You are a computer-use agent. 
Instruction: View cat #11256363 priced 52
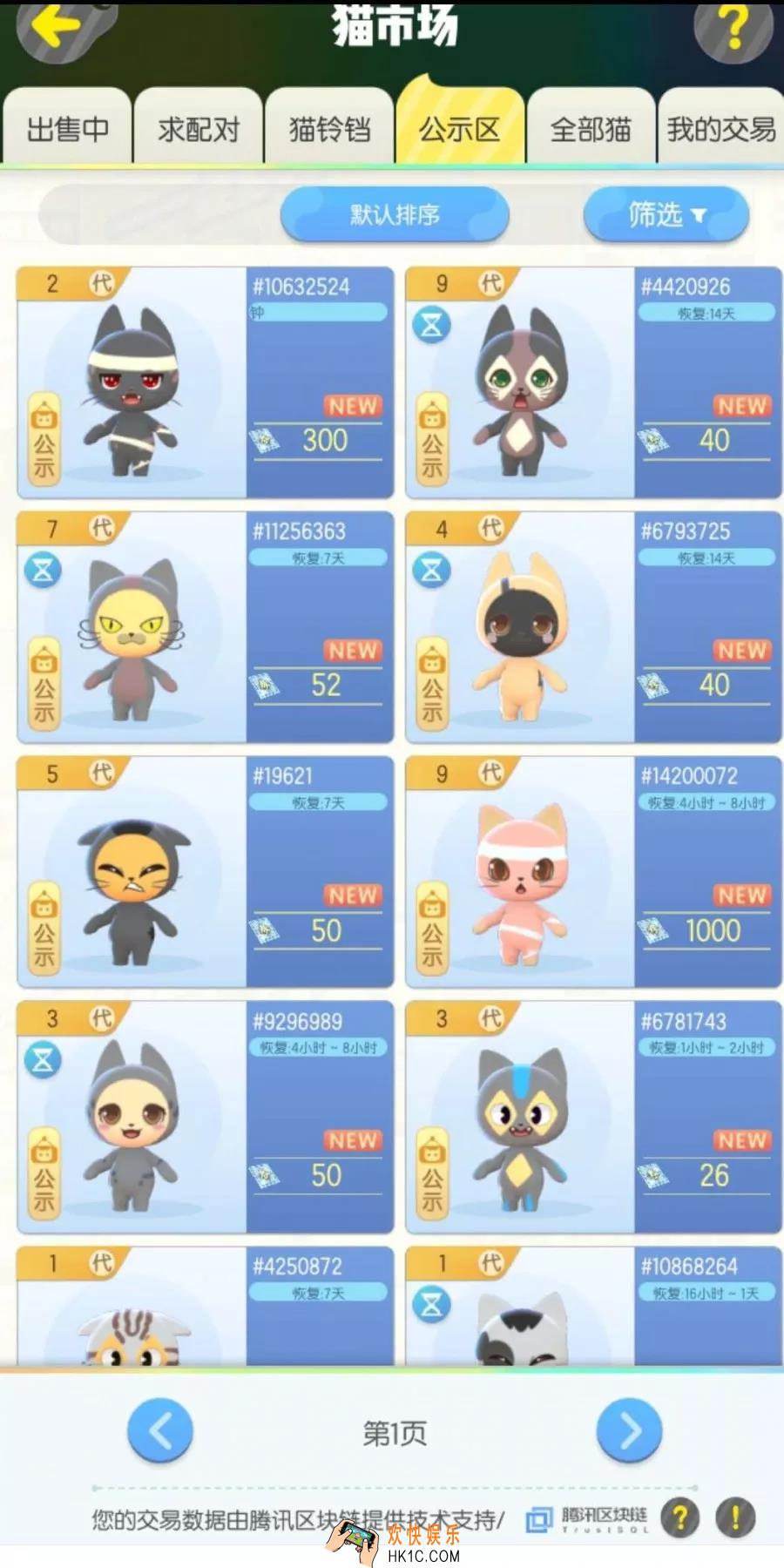205,628
